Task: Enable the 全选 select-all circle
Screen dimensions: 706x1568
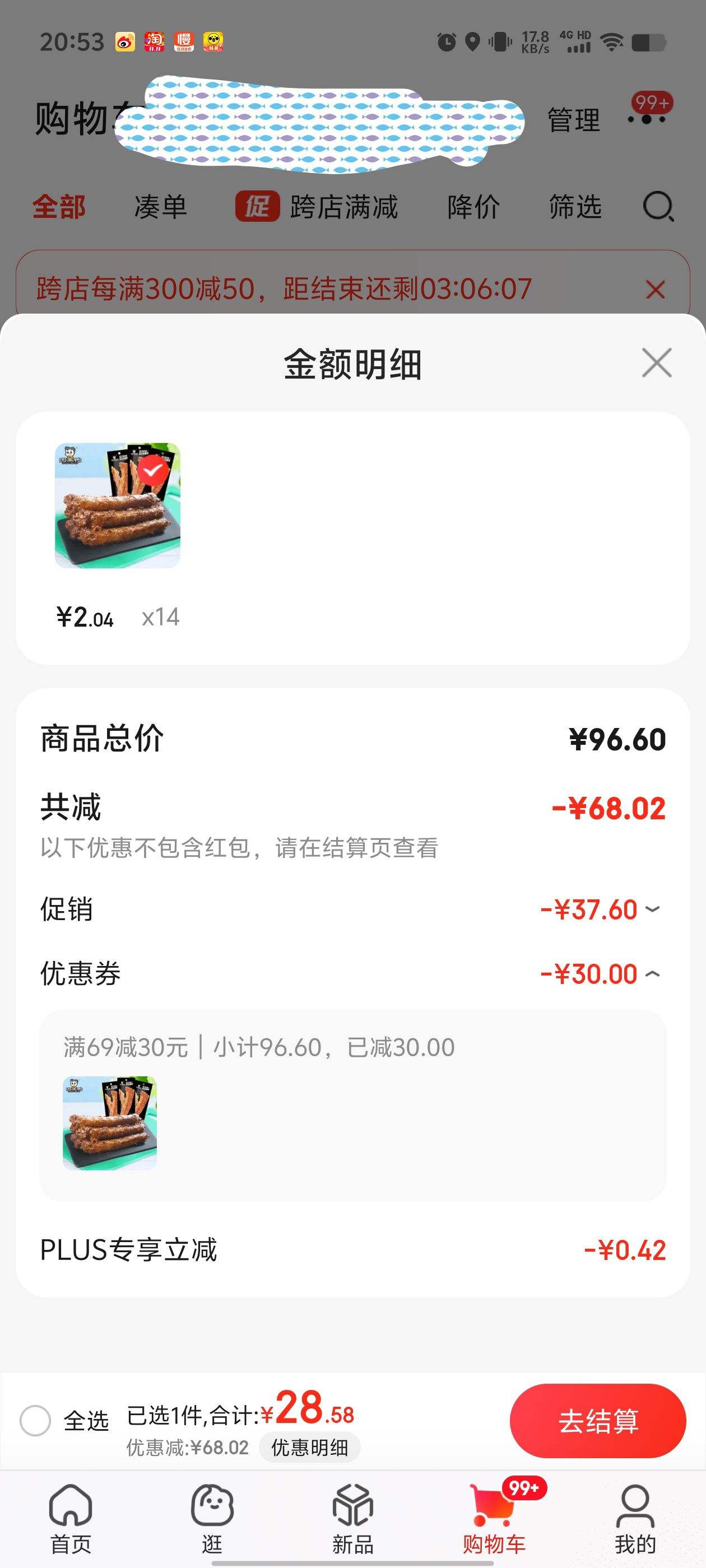Action: (35, 1420)
